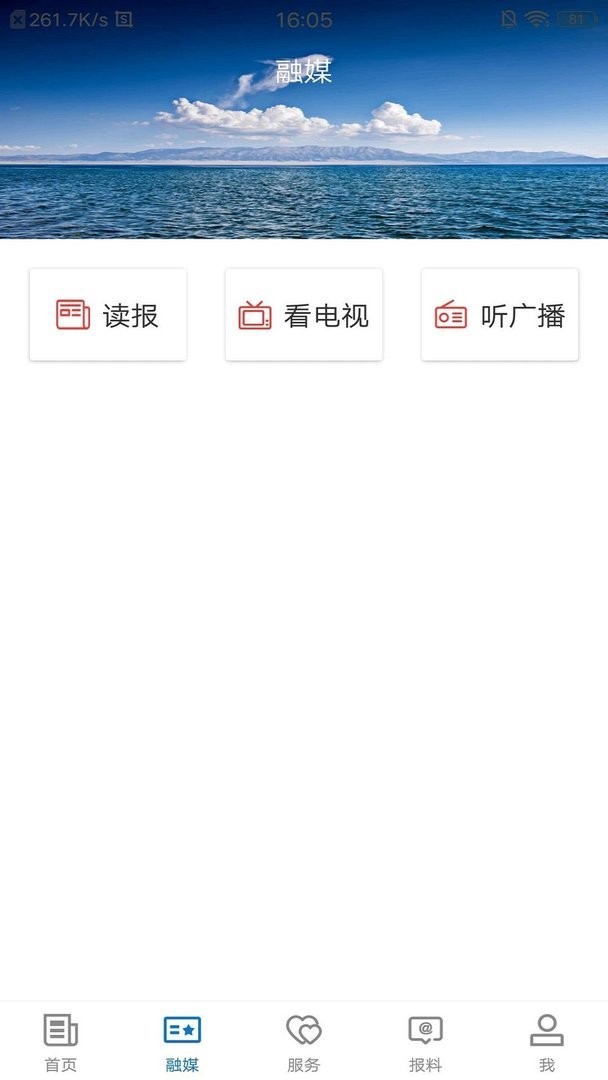Switch to the 我 profile tab
608x1080 pixels.
pyautogui.click(x=546, y=1042)
